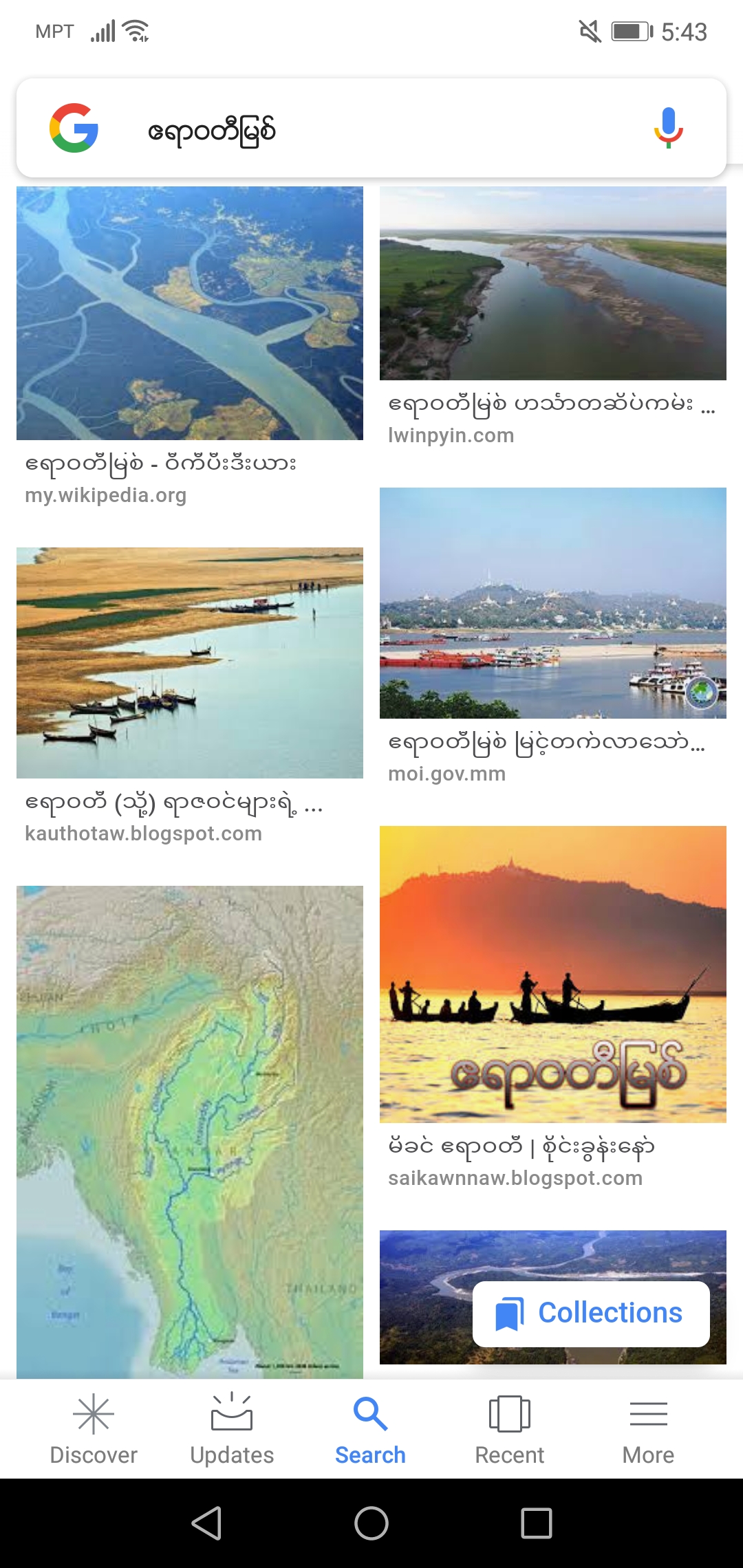Switch to the Discover tab

[x=94, y=1429]
